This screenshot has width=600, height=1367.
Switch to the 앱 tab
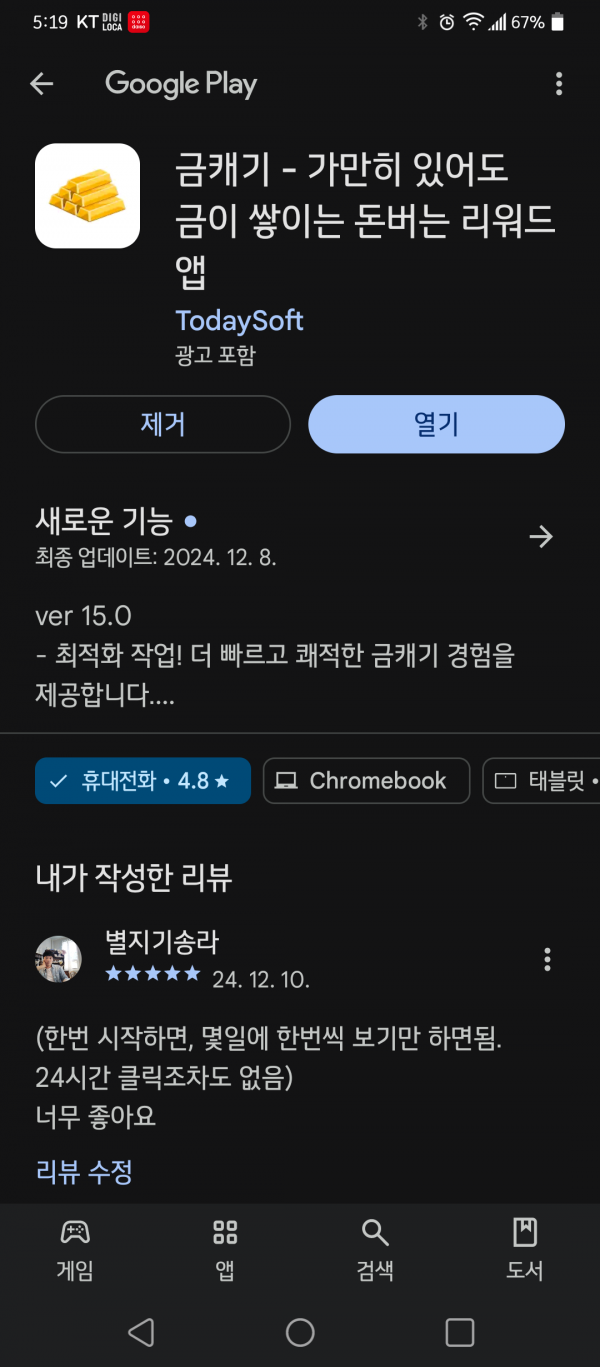[225, 1249]
